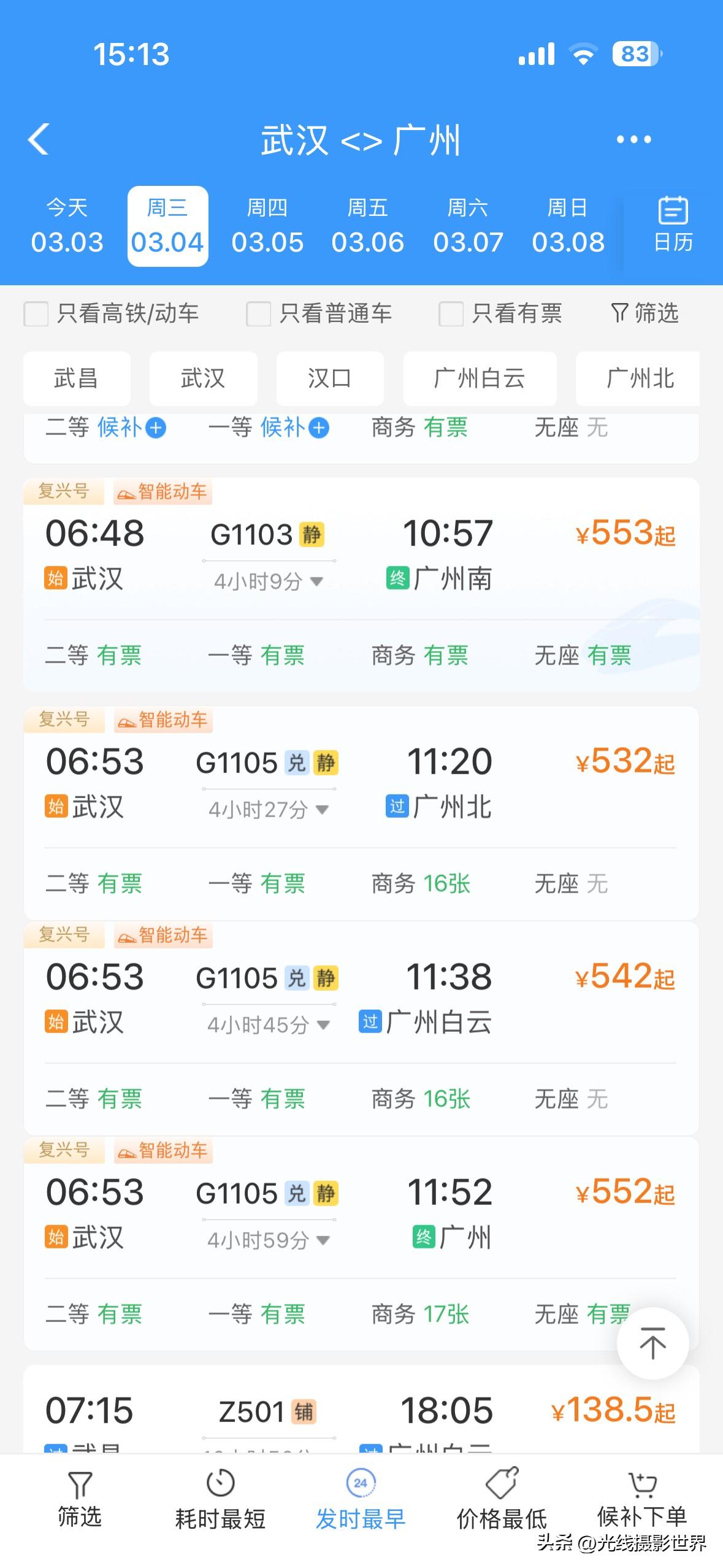Go back using the top-left arrow

point(39,140)
